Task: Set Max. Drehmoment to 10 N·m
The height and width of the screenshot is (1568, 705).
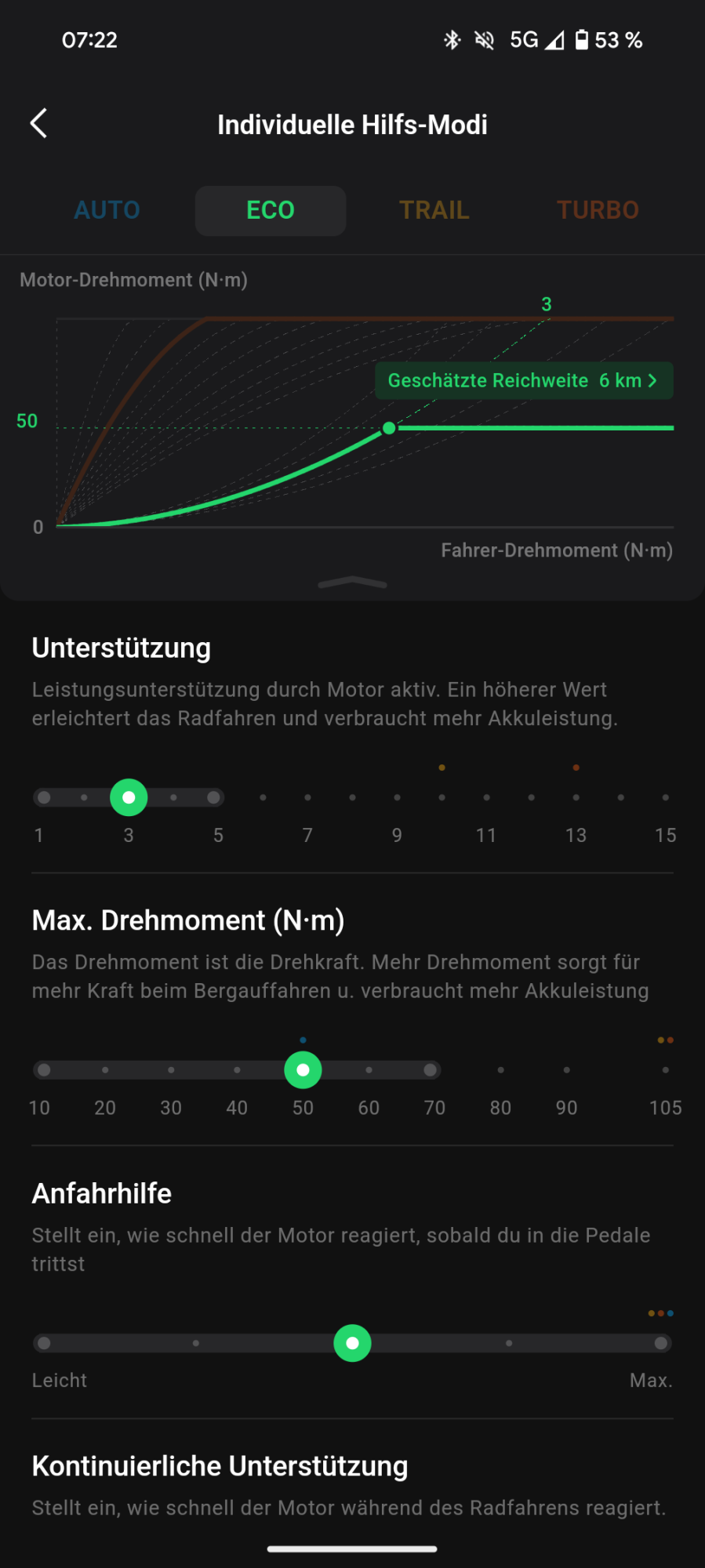Action: pos(44,1070)
